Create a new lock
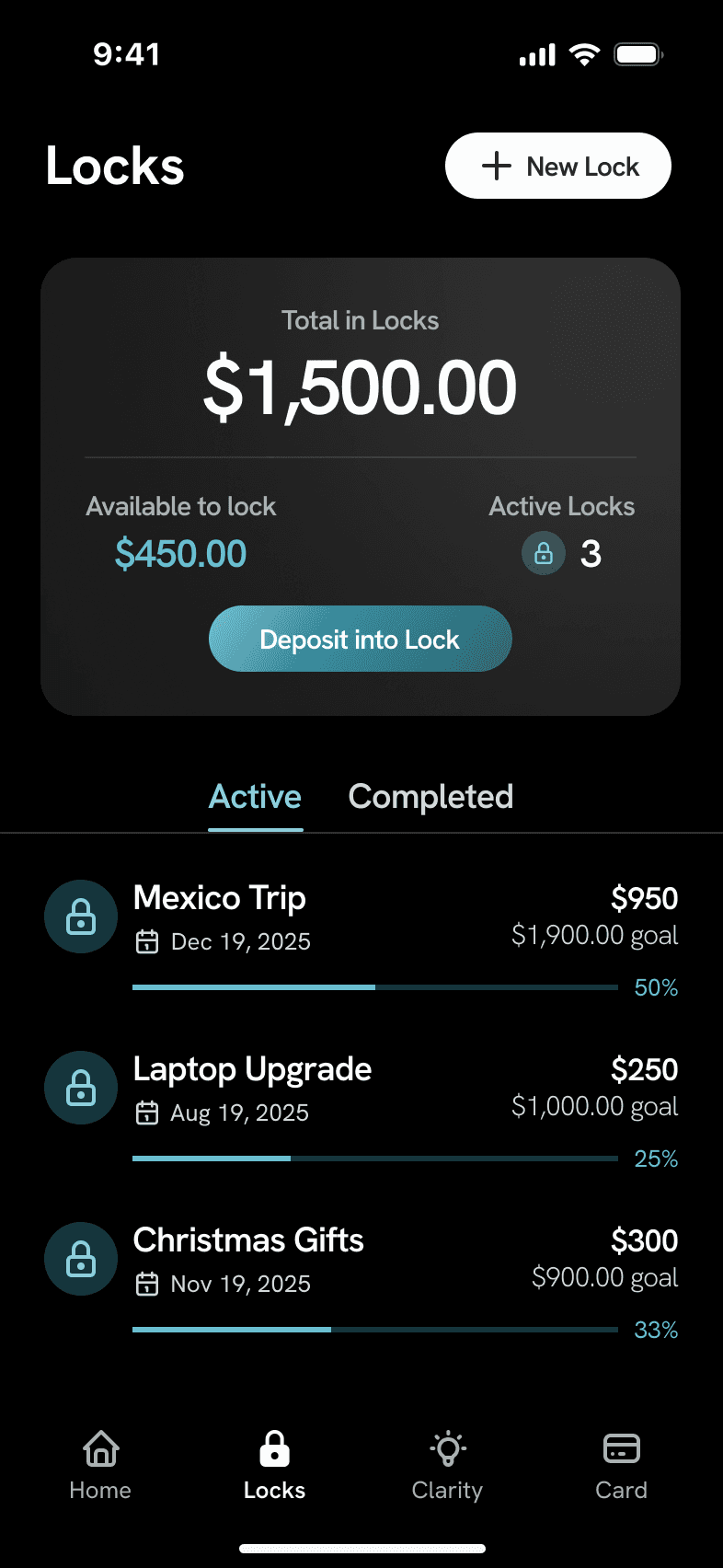The height and width of the screenshot is (1568, 723). pos(557,167)
